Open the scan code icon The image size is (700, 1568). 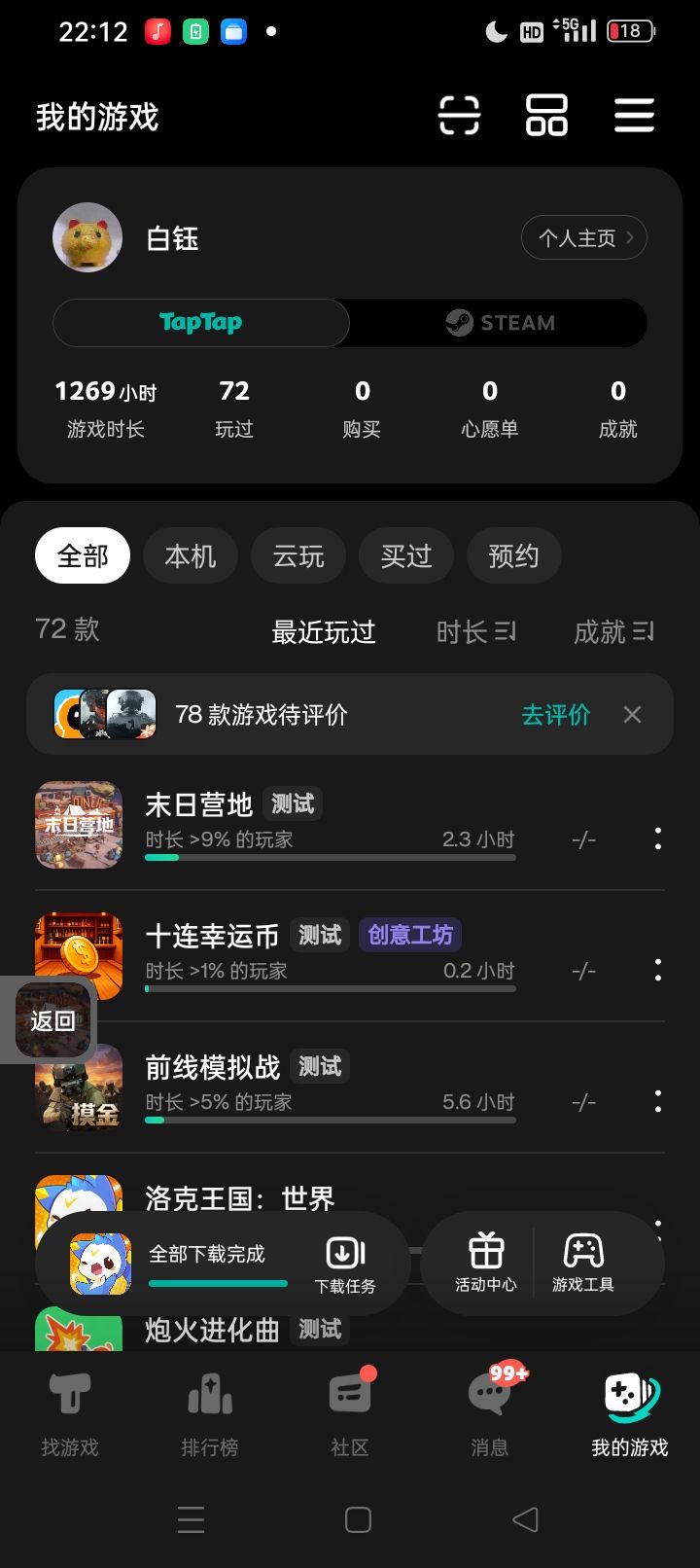459,116
